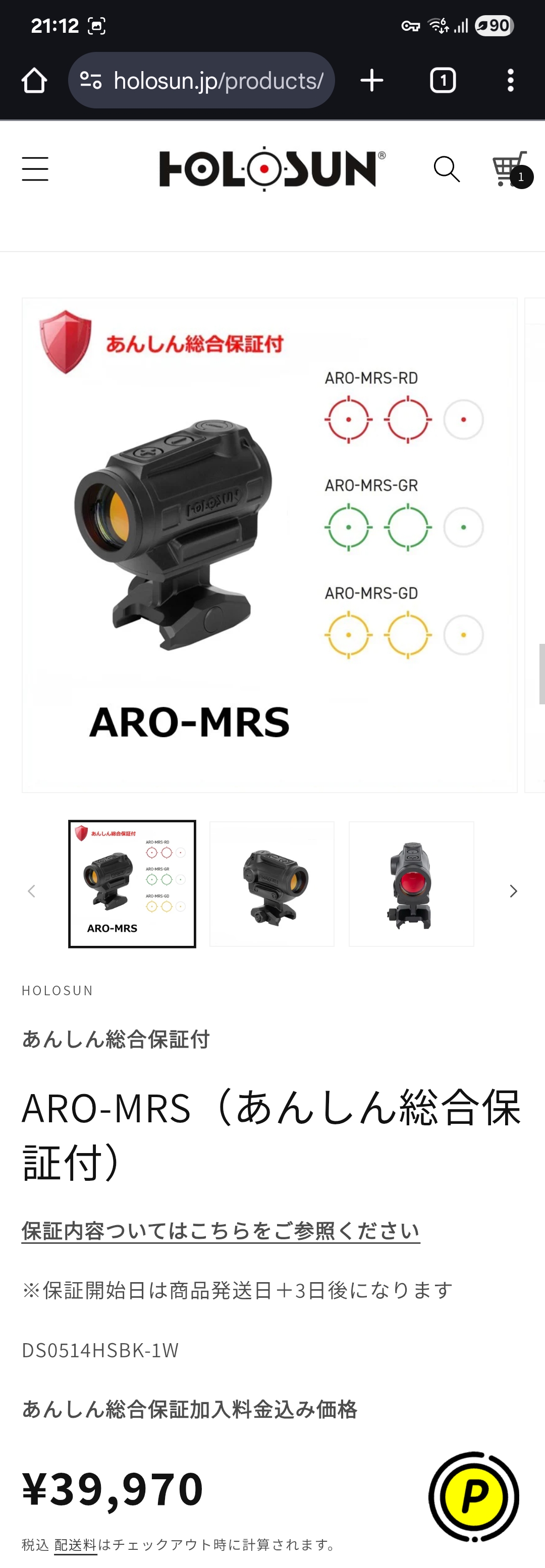Go to the browser home page
The width and height of the screenshot is (545, 1568).
[34, 80]
